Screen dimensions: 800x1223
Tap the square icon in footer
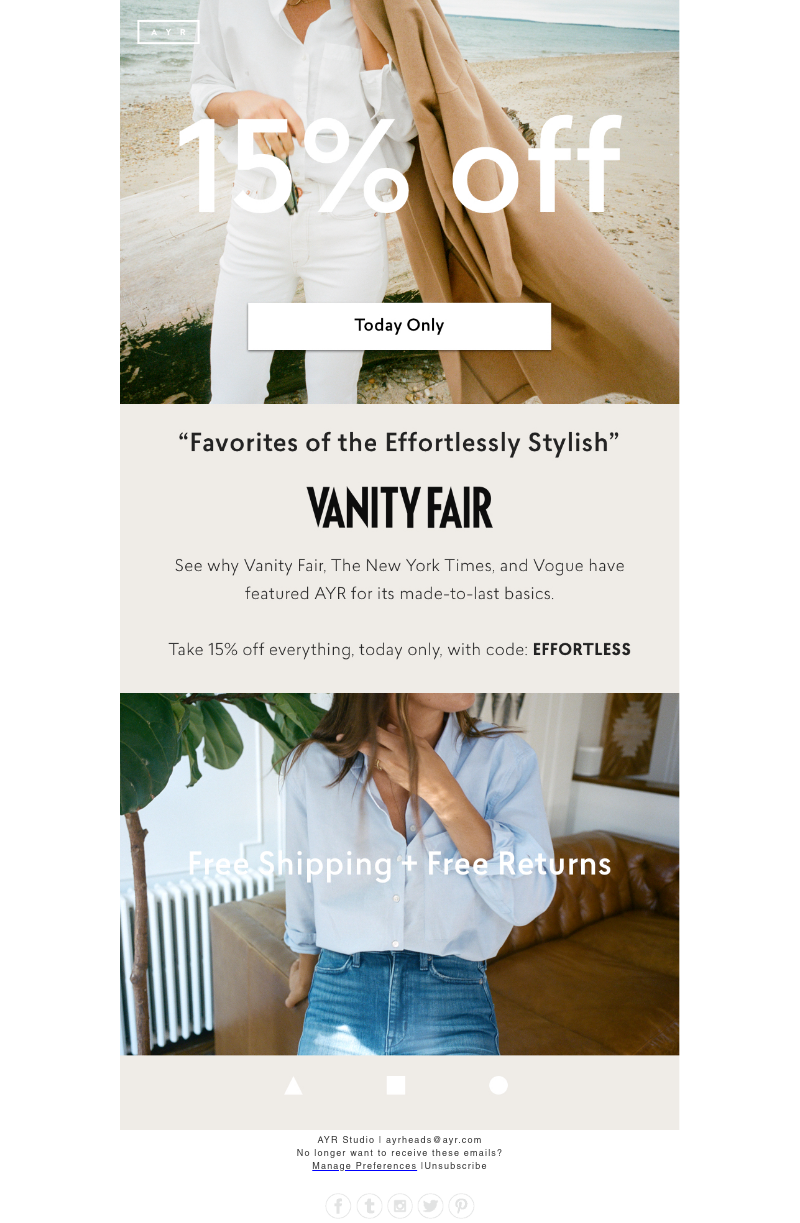(396, 1086)
